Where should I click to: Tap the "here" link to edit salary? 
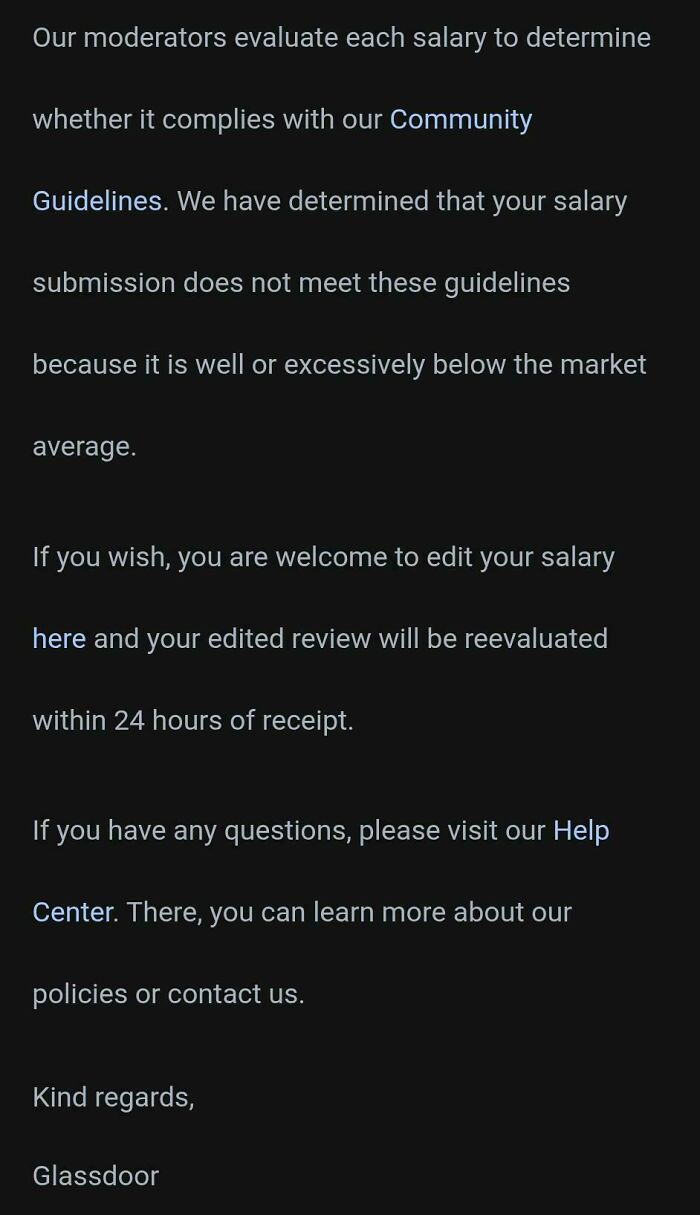59,638
